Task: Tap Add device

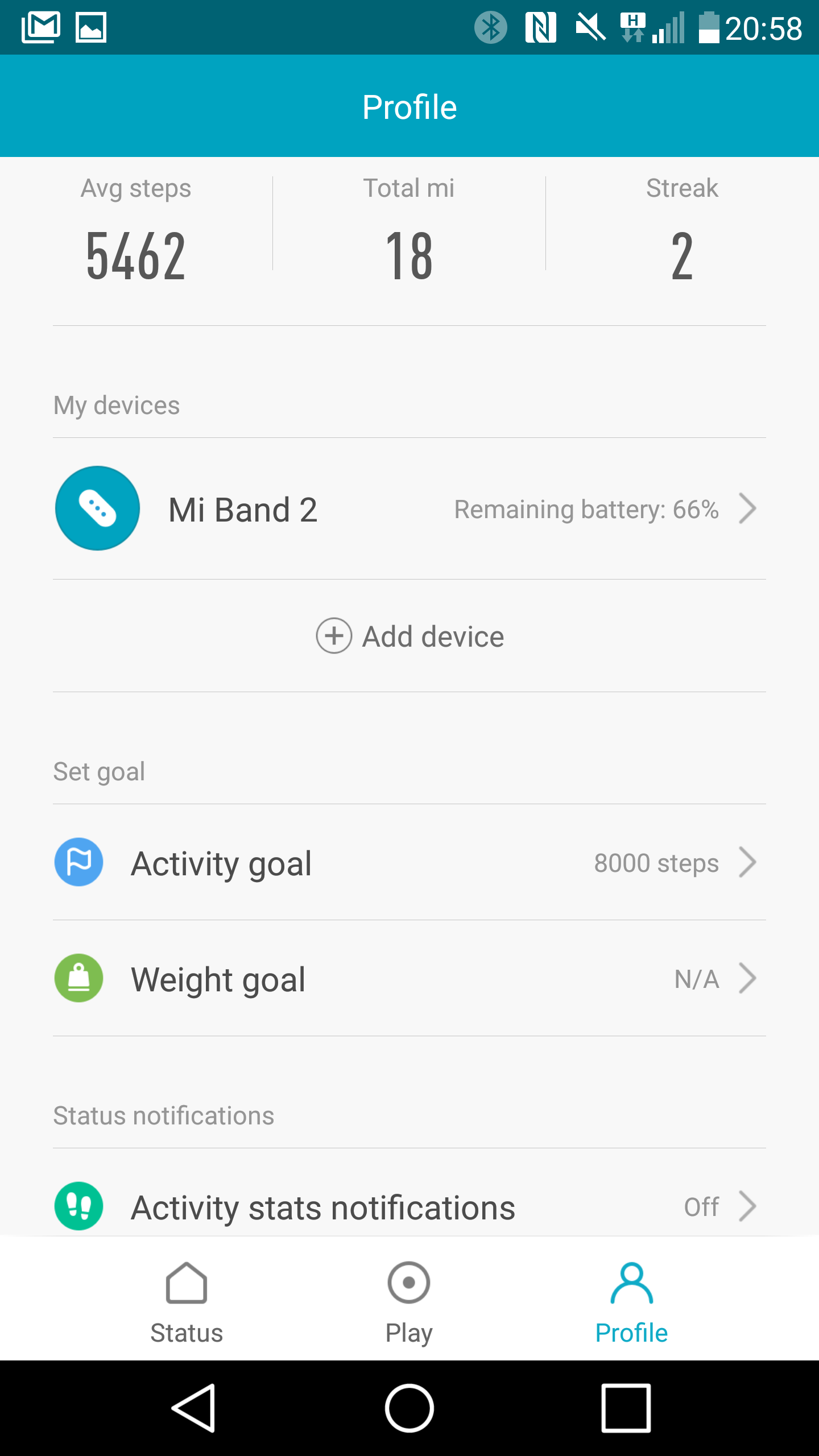Action: point(409,636)
